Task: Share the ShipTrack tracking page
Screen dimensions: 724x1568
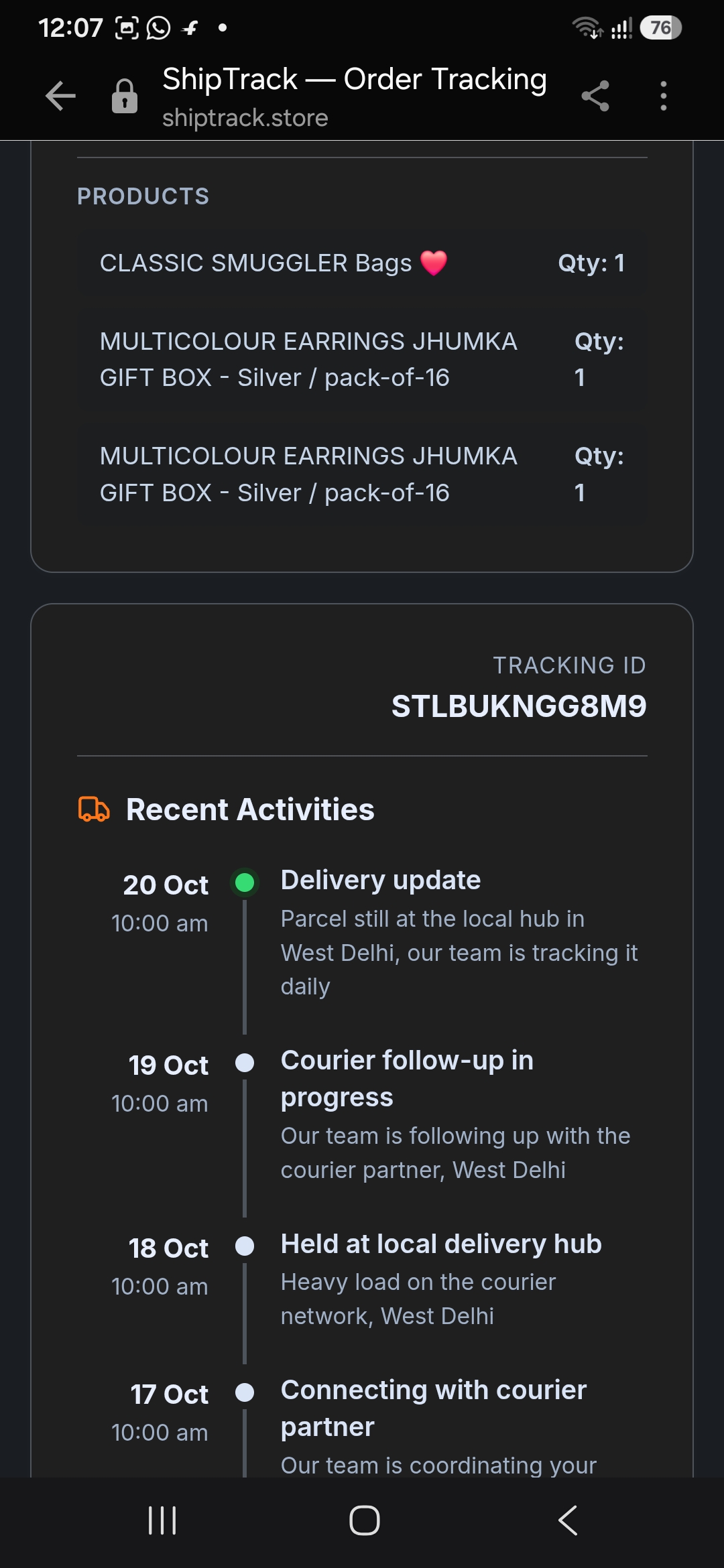Action: pos(595,96)
